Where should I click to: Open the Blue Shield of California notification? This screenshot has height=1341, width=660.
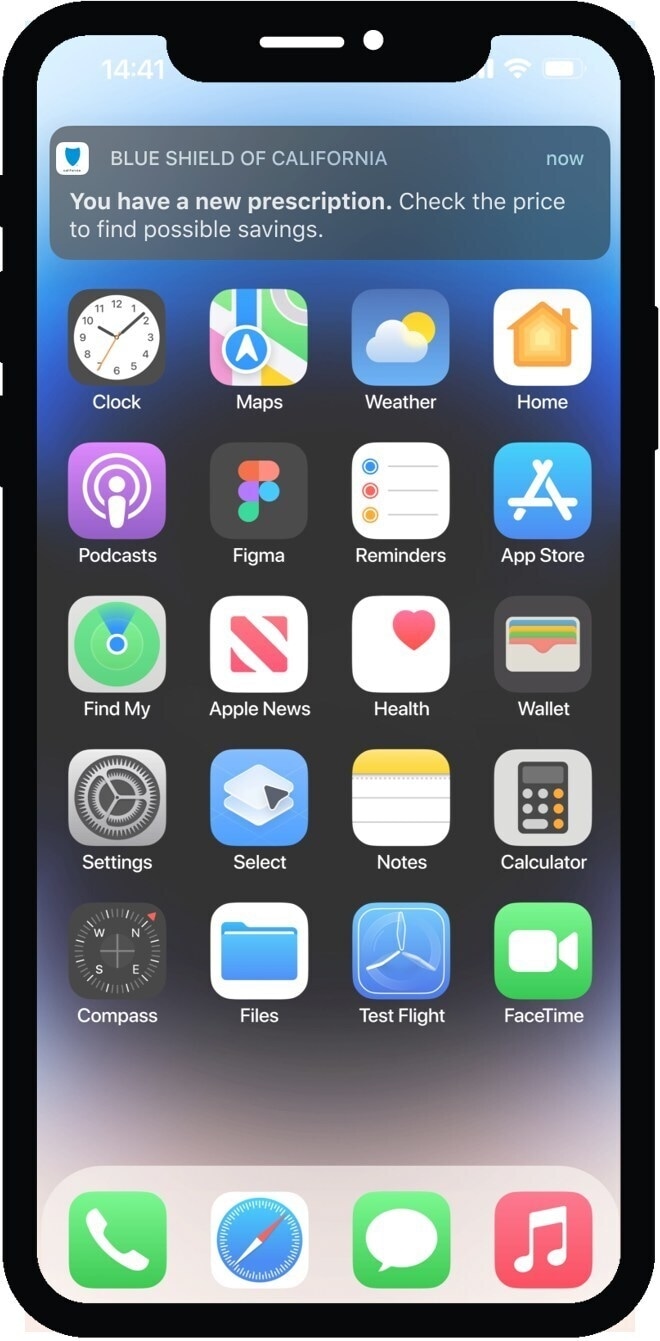tap(329, 193)
